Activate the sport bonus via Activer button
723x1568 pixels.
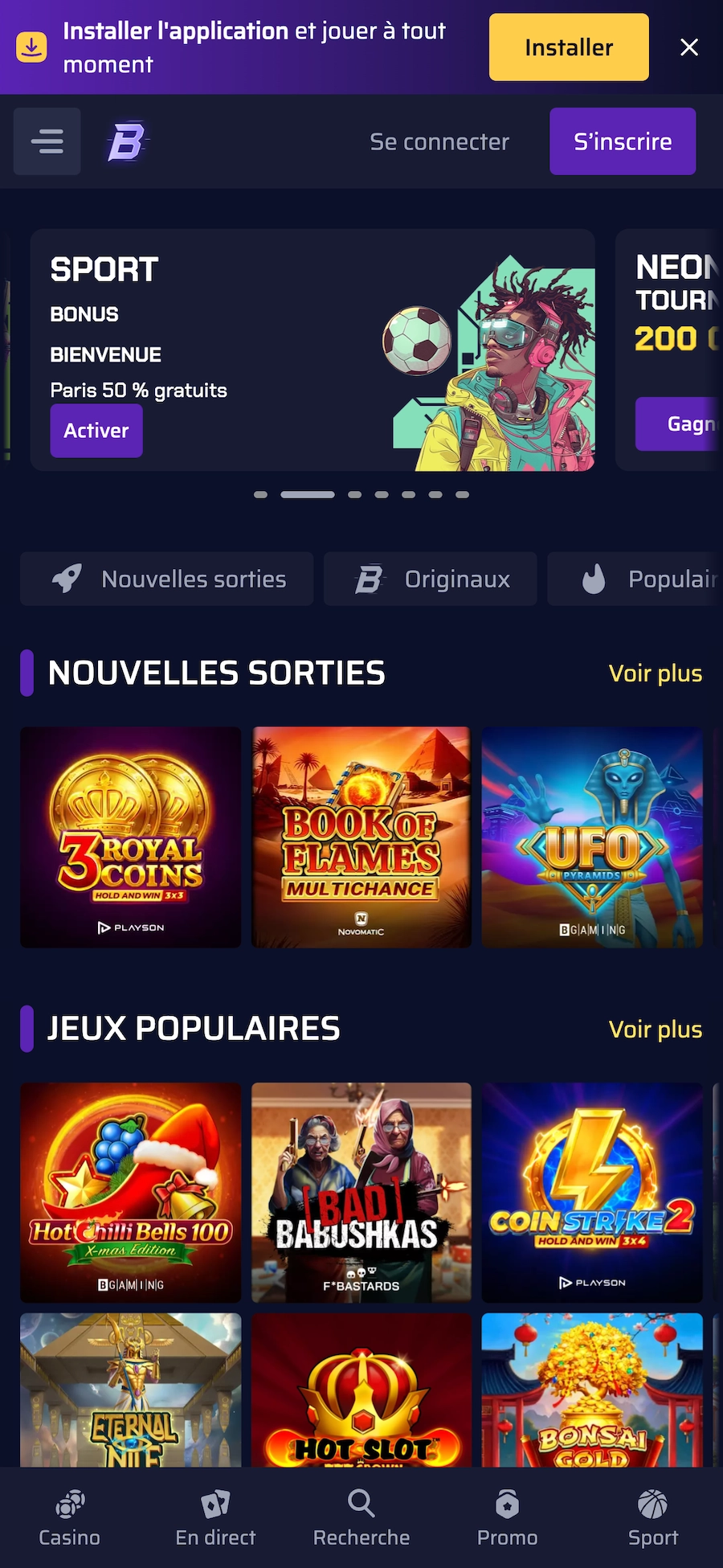point(96,430)
